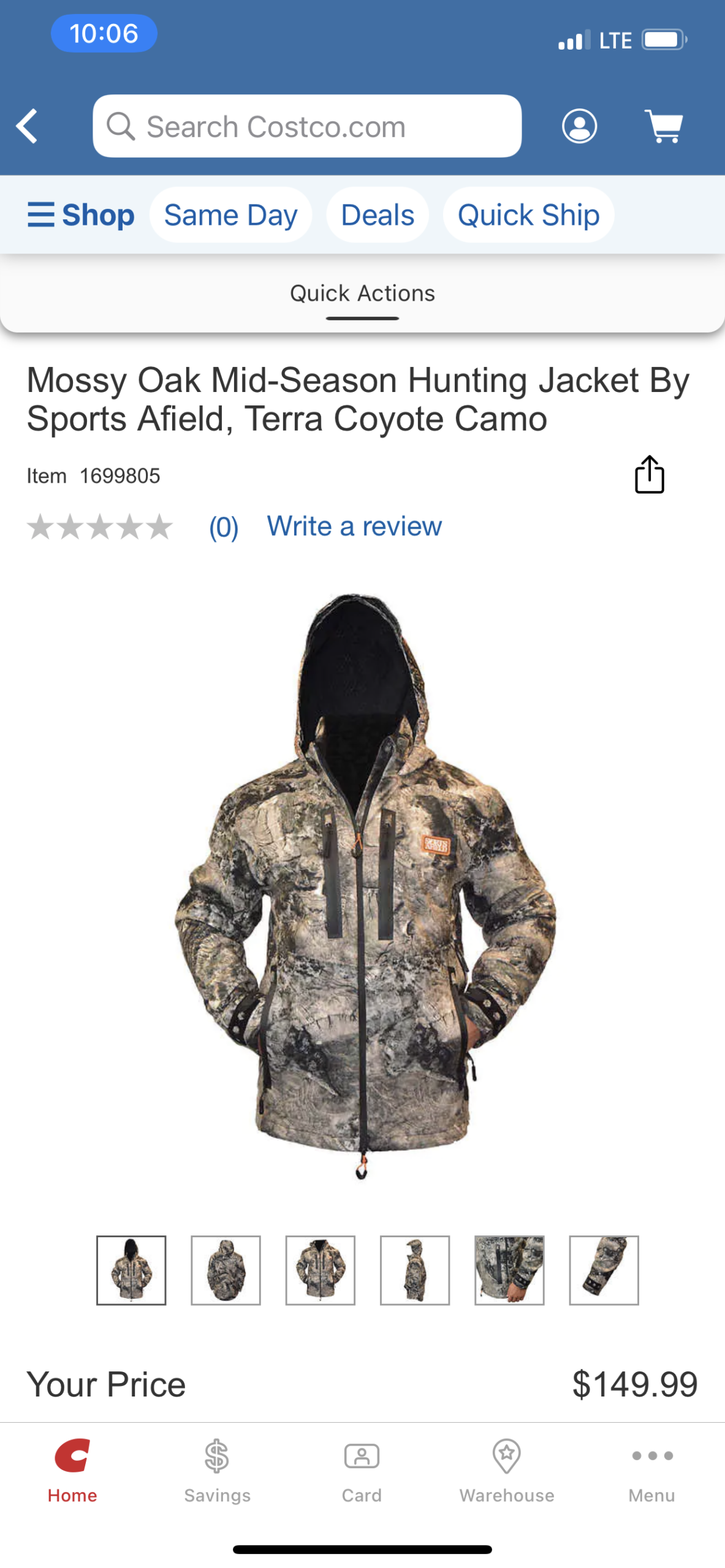This screenshot has height=1568, width=725.
Task: Share this hunting jacket product
Action: click(649, 474)
